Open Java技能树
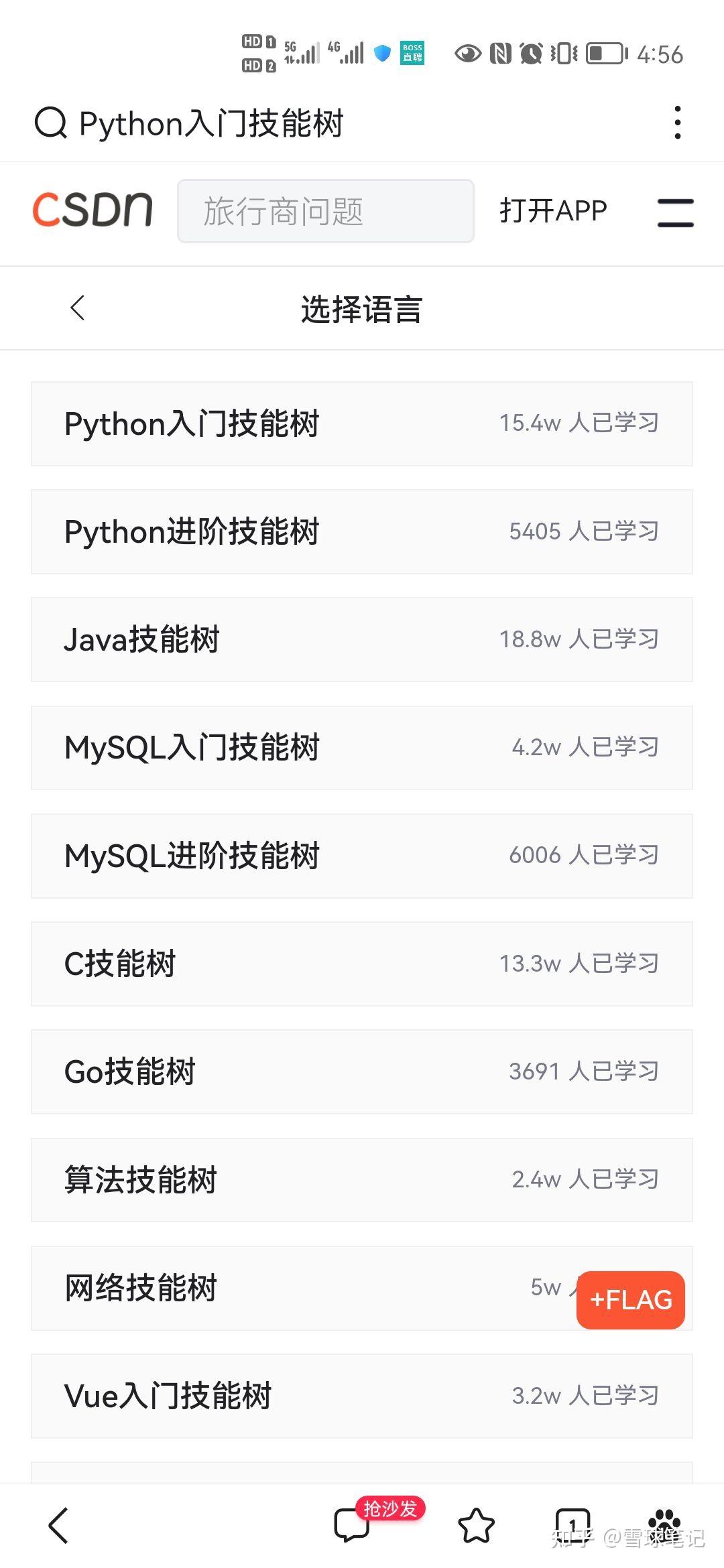The image size is (724, 1568). [362, 639]
